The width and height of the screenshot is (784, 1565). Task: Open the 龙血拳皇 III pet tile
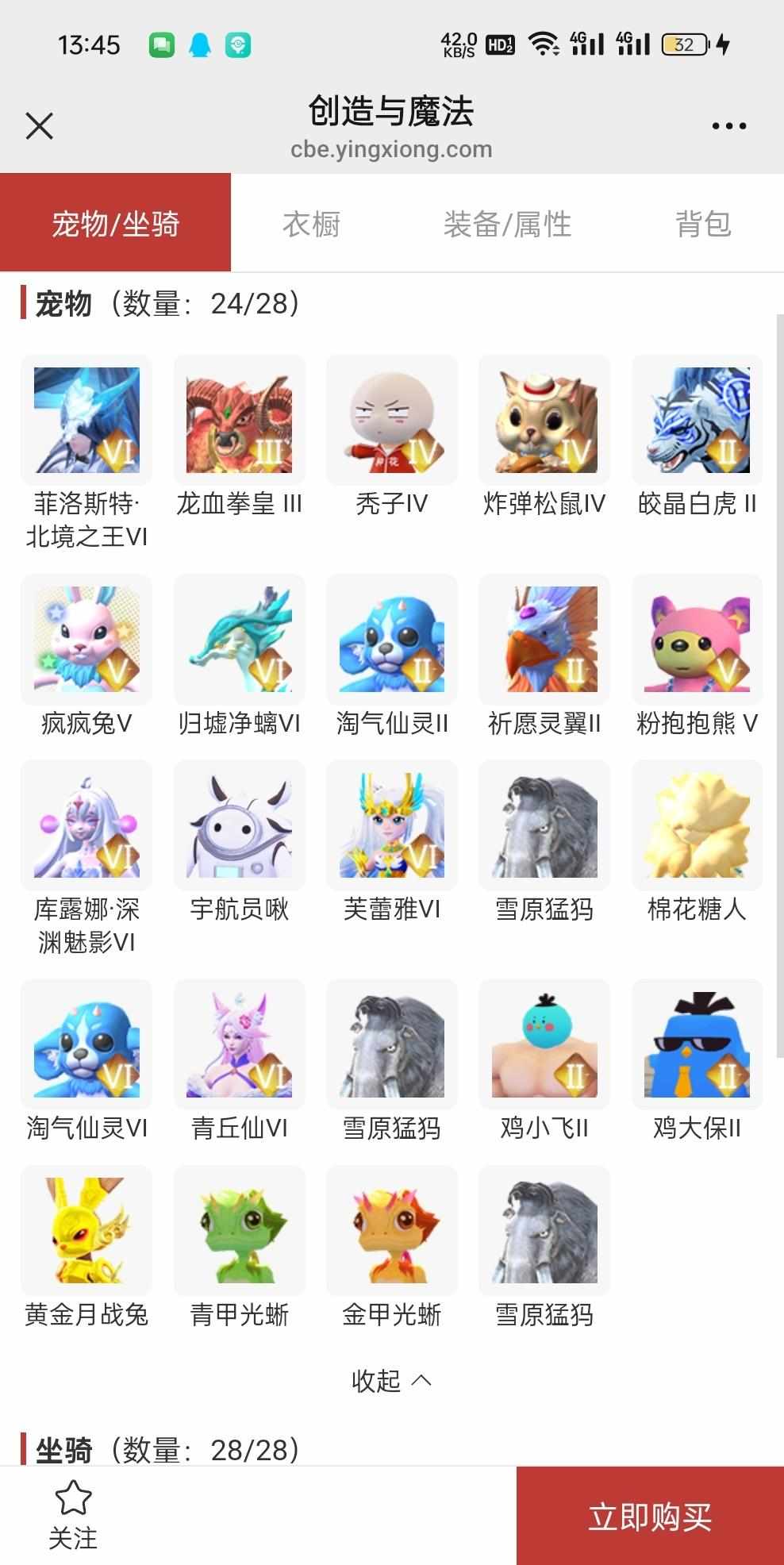pyautogui.click(x=239, y=421)
